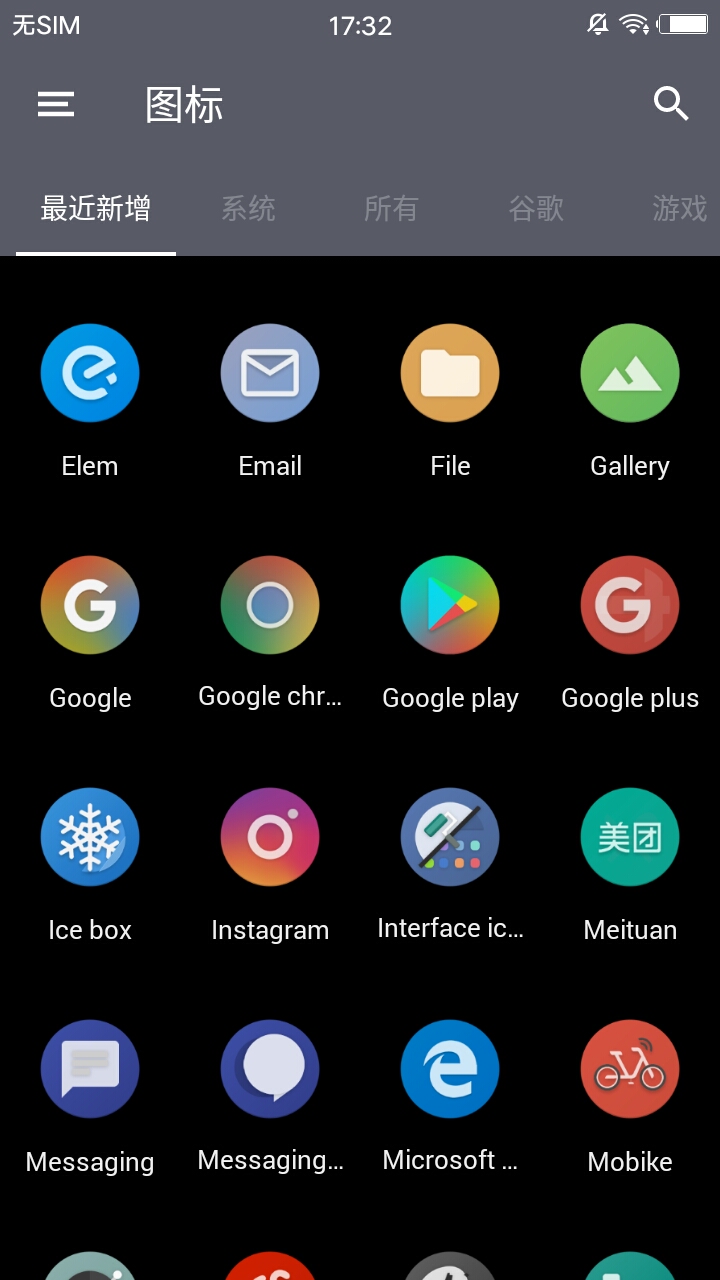This screenshot has width=720, height=1280.
Task: Choose the Meituan icon
Action: (630, 837)
